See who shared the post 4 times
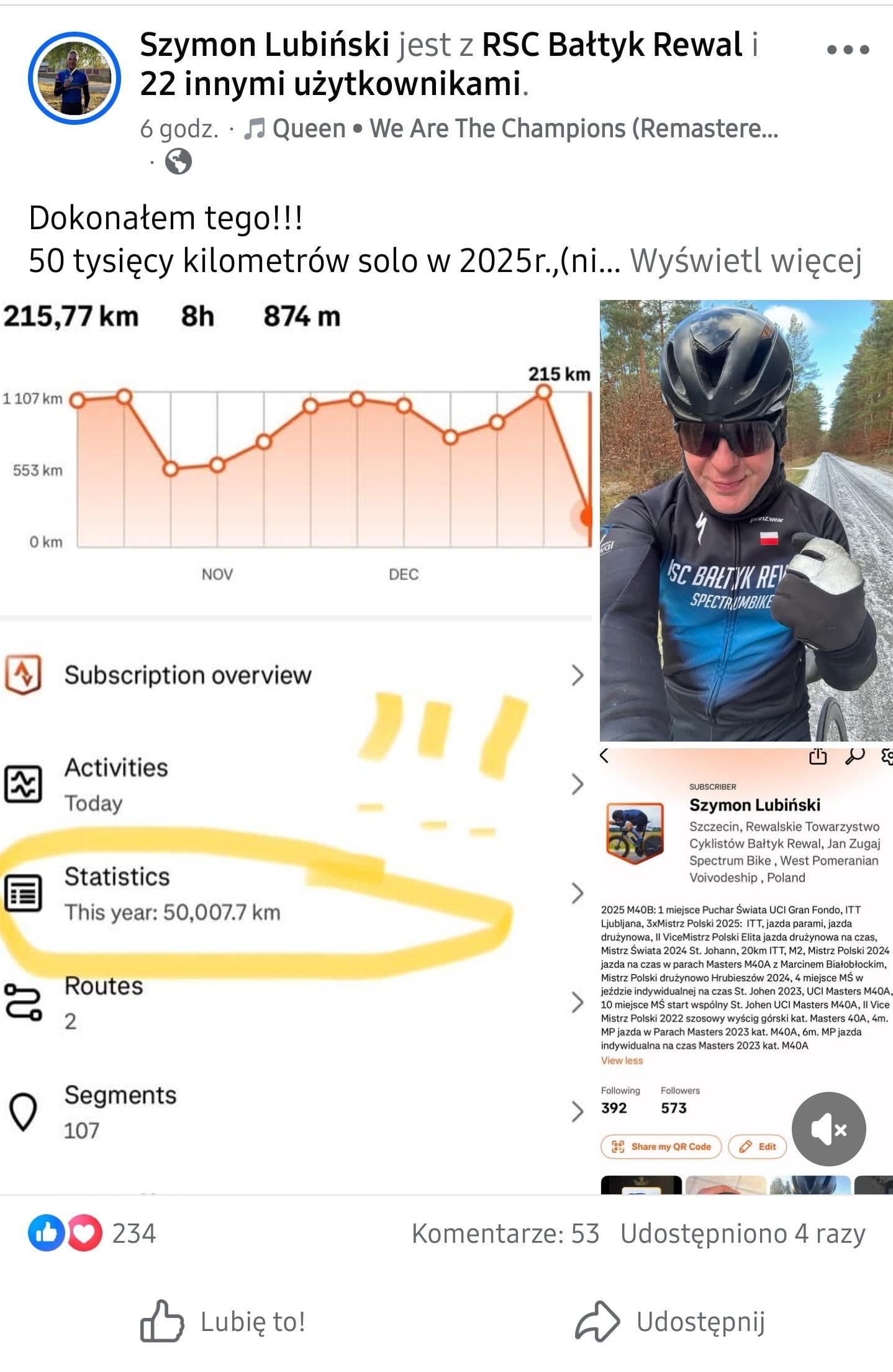Viewport: 893px width, 1372px height. pyautogui.click(x=743, y=1233)
